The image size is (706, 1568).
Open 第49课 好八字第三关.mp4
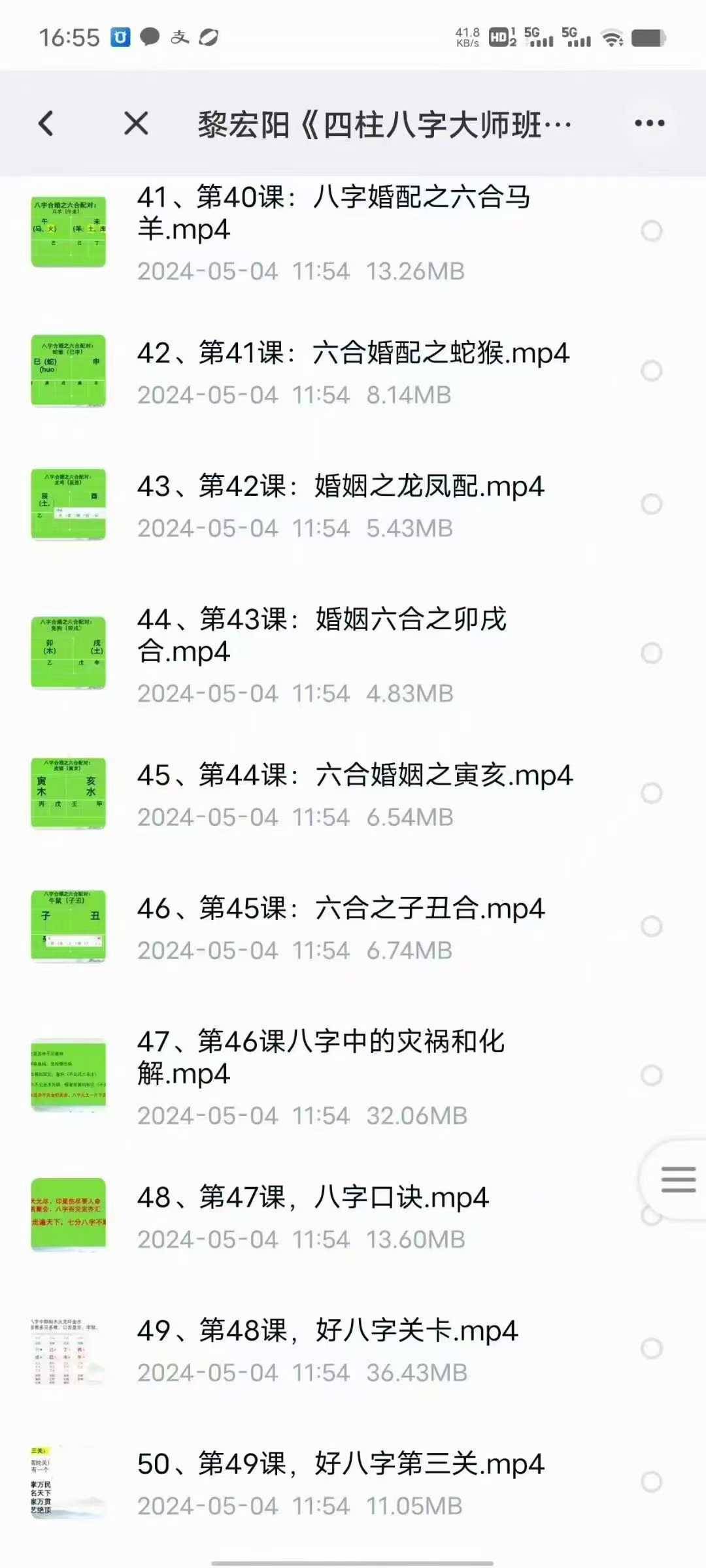tap(340, 1464)
